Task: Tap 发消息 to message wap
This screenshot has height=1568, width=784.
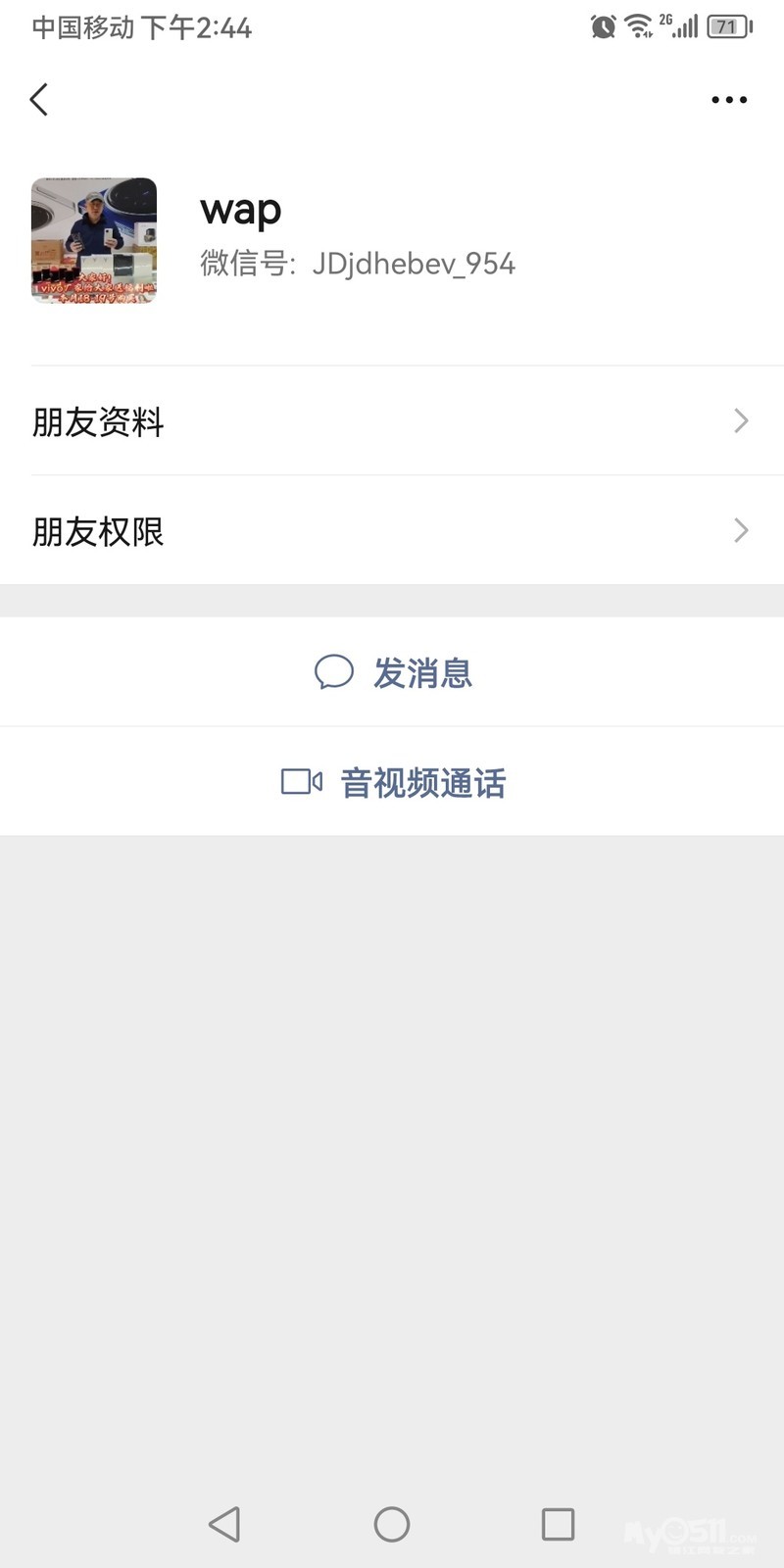Action: click(x=394, y=673)
